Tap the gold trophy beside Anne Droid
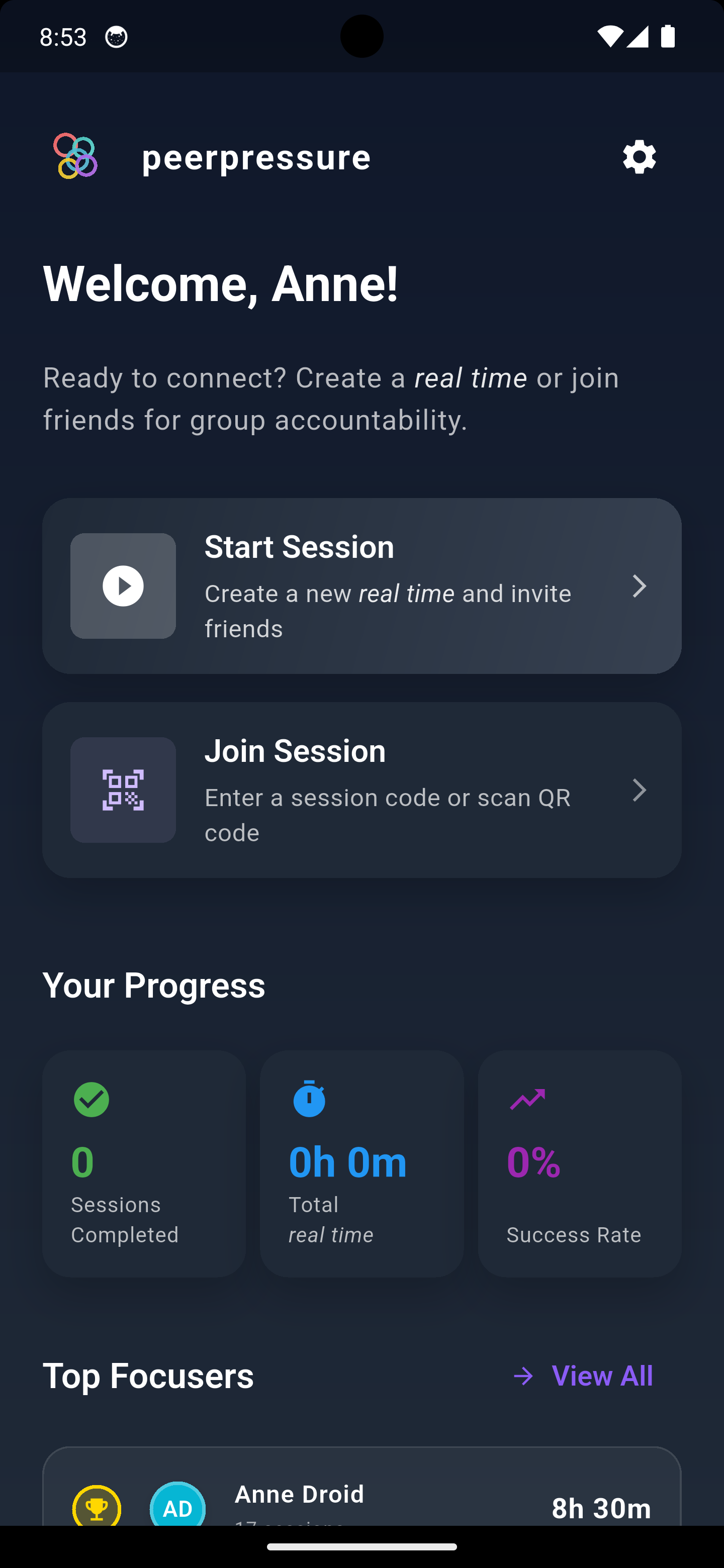 coord(96,1508)
